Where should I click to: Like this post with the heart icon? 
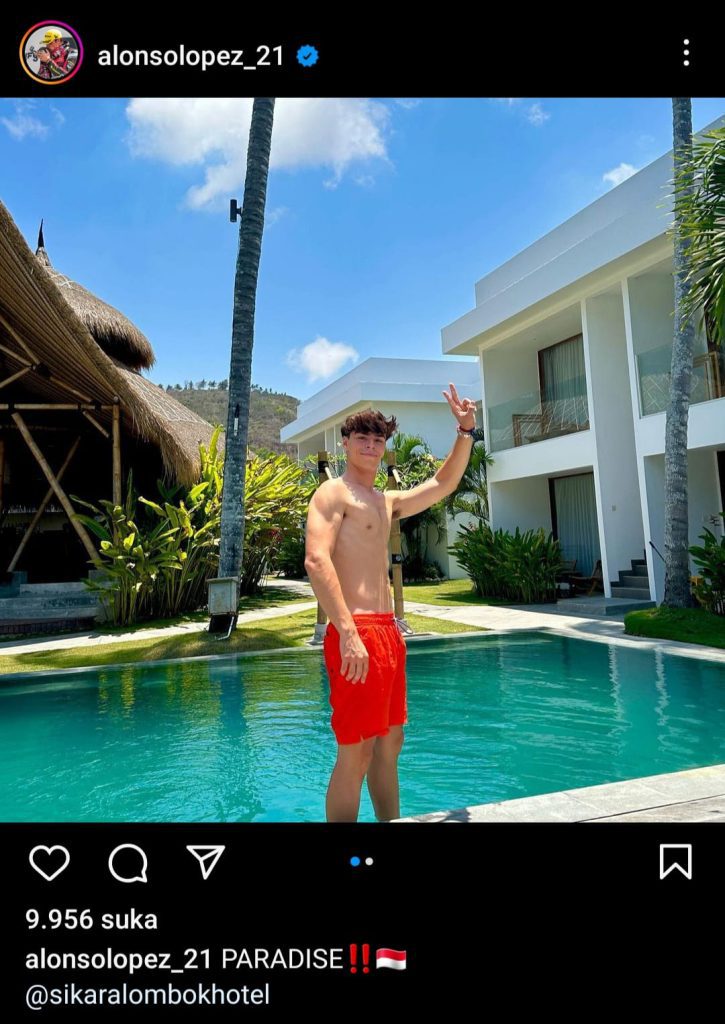coord(49,862)
